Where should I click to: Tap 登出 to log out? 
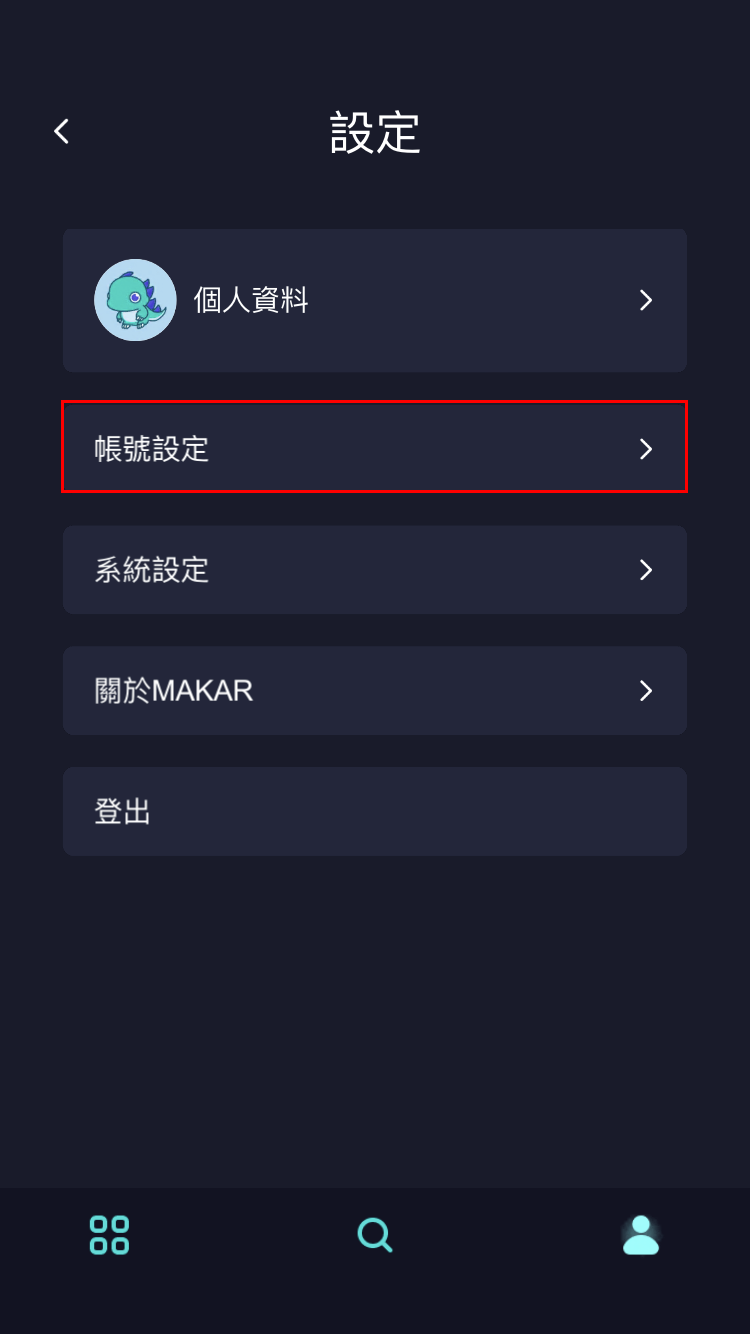click(374, 811)
